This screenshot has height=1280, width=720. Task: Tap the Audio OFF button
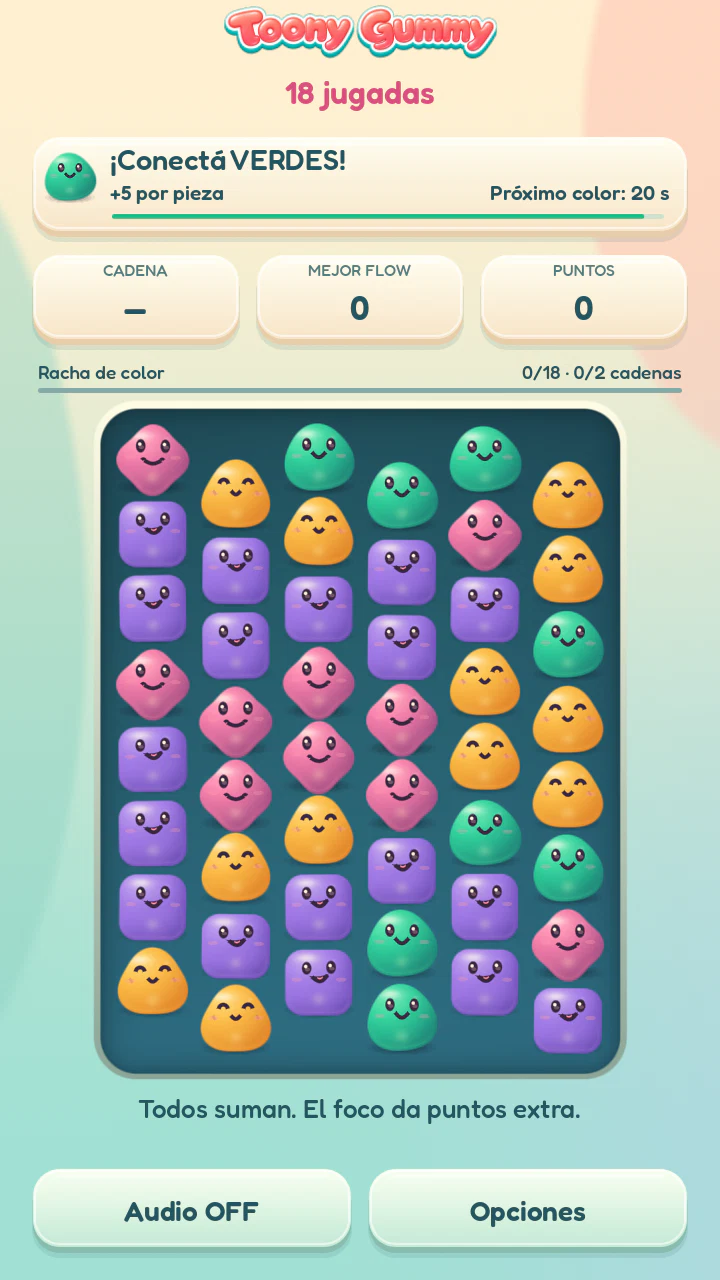click(192, 1211)
